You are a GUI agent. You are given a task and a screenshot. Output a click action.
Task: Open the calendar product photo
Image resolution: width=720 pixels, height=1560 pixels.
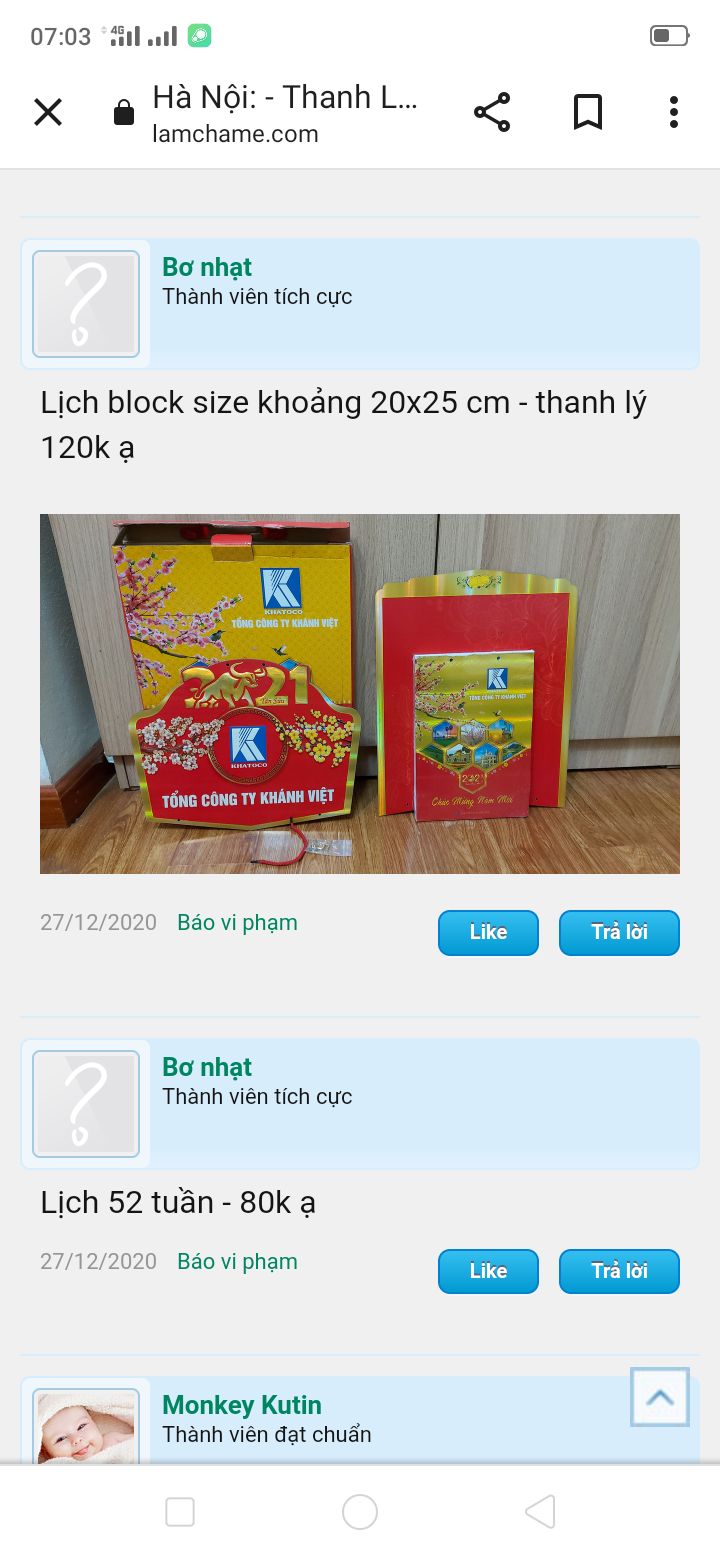[x=360, y=693]
